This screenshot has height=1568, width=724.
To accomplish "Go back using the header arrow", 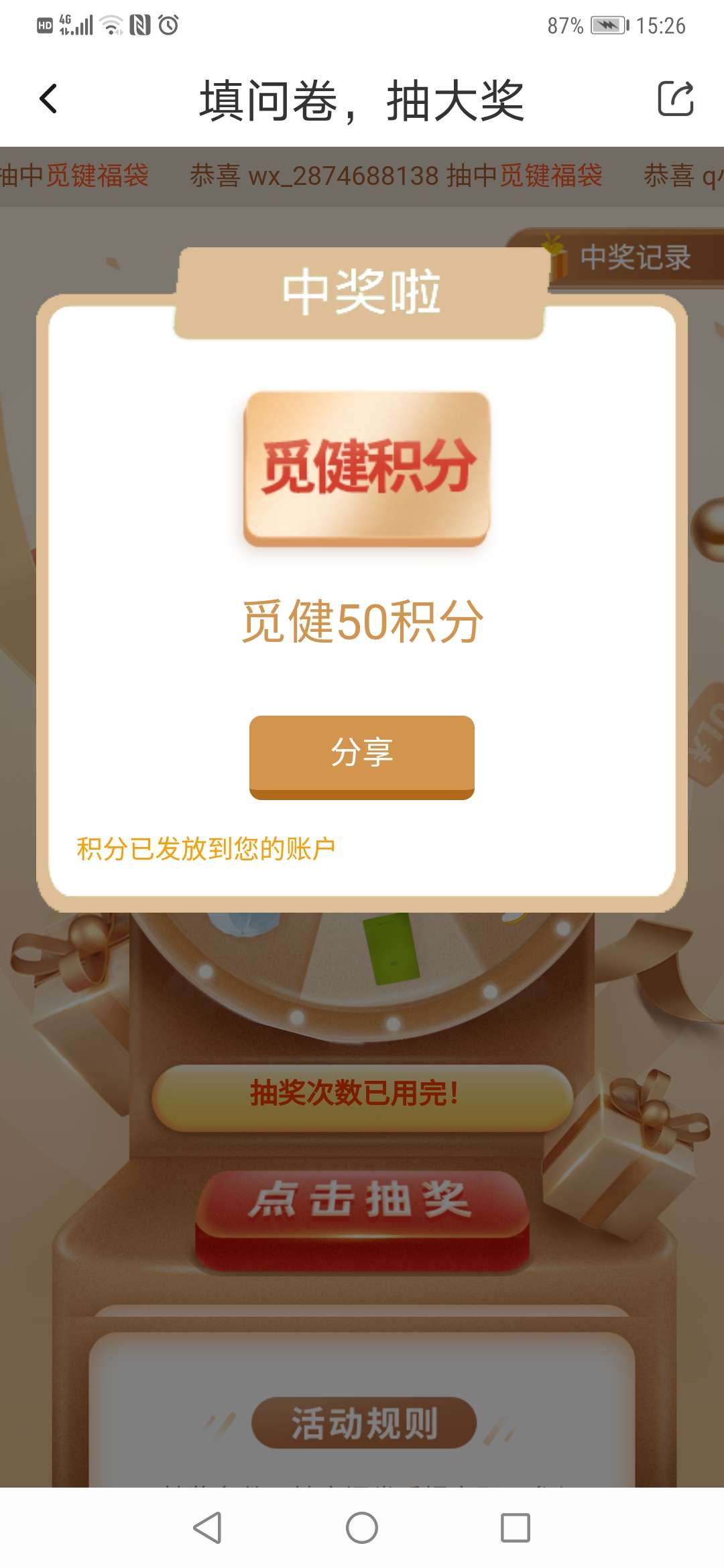I will coord(48,99).
